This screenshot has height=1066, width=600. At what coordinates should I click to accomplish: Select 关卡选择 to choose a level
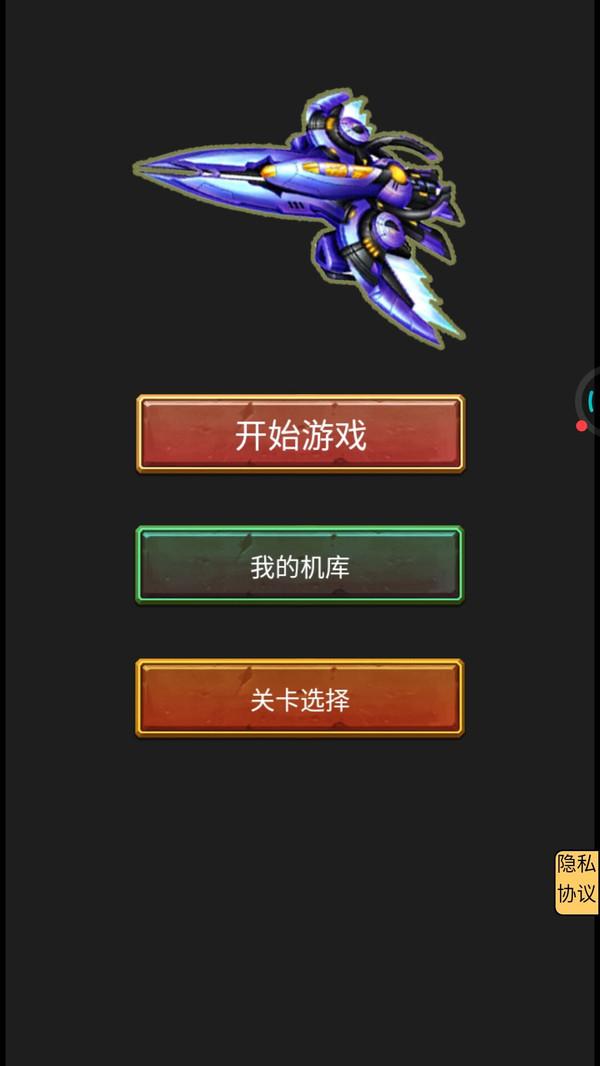tap(300, 698)
